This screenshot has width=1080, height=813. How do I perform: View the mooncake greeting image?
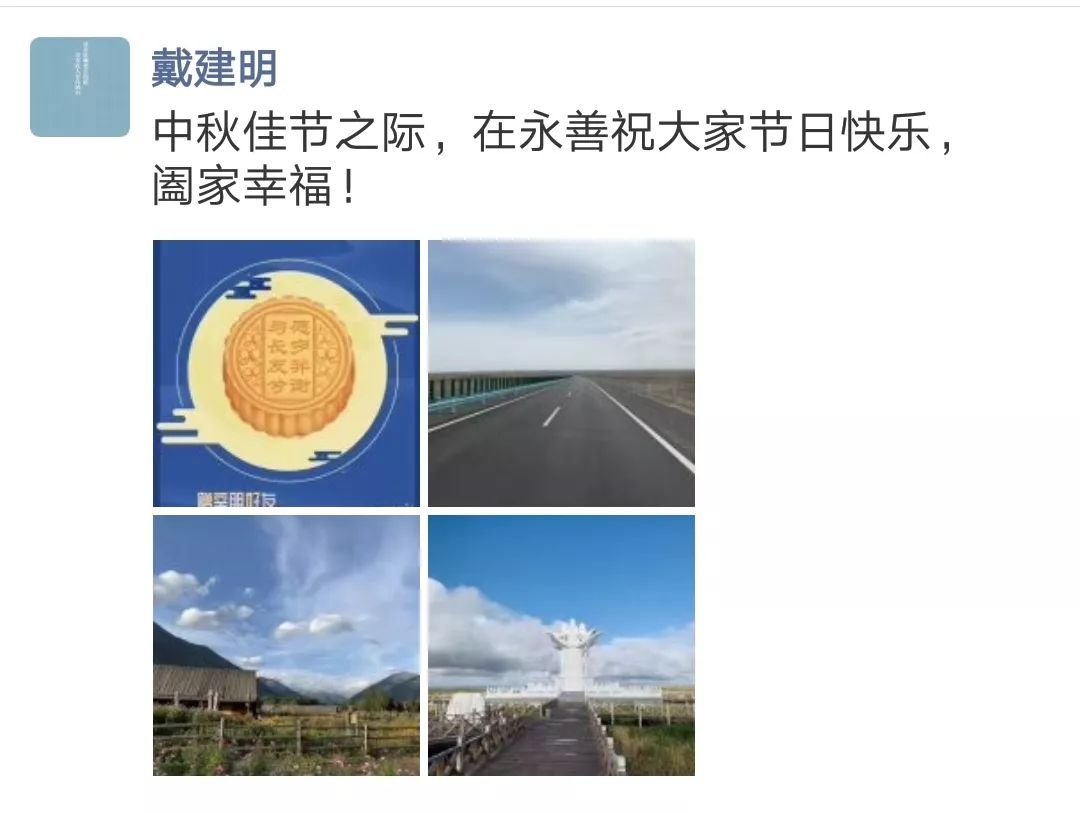point(286,373)
